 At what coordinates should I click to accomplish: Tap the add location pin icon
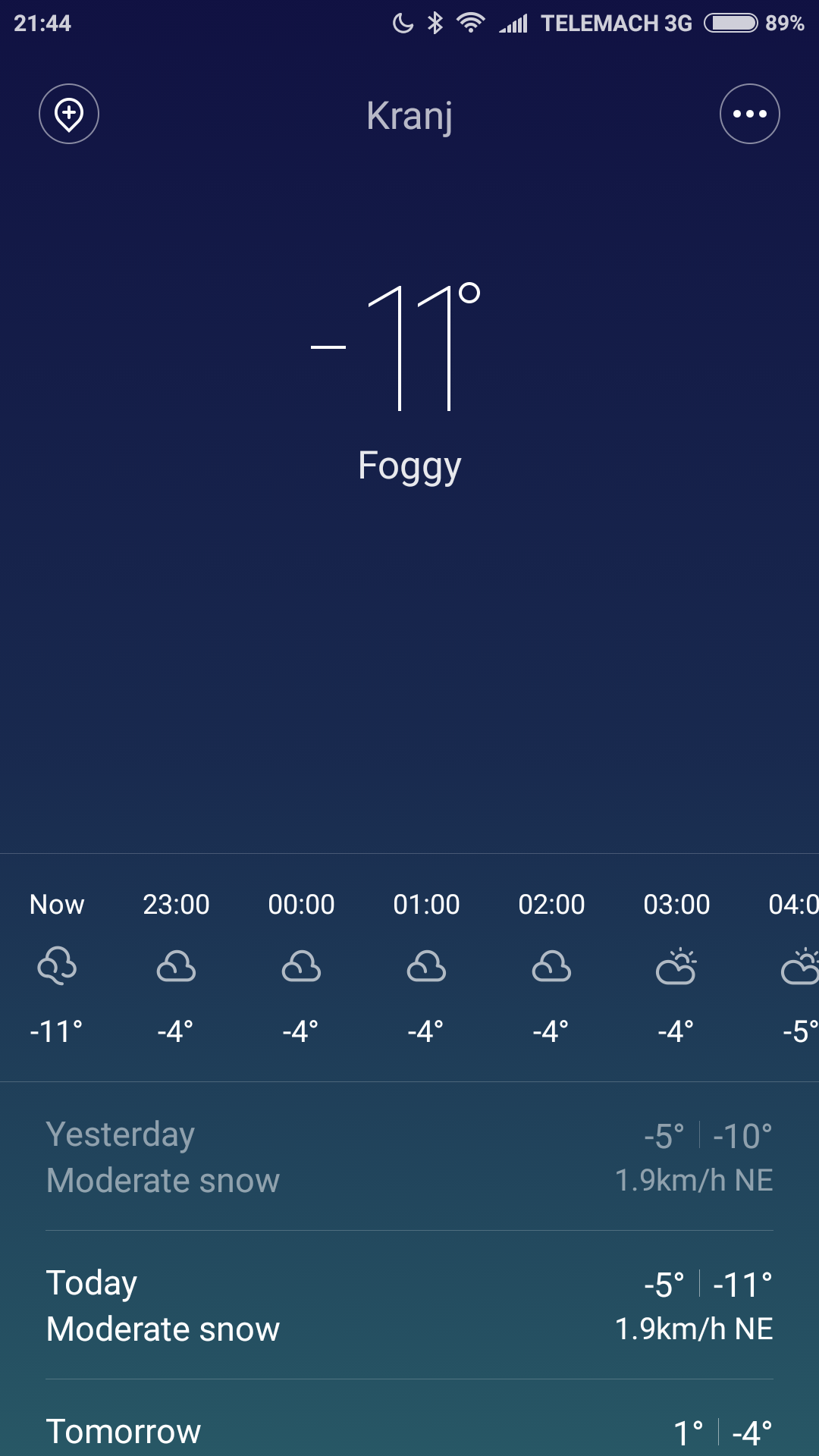[x=69, y=114]
